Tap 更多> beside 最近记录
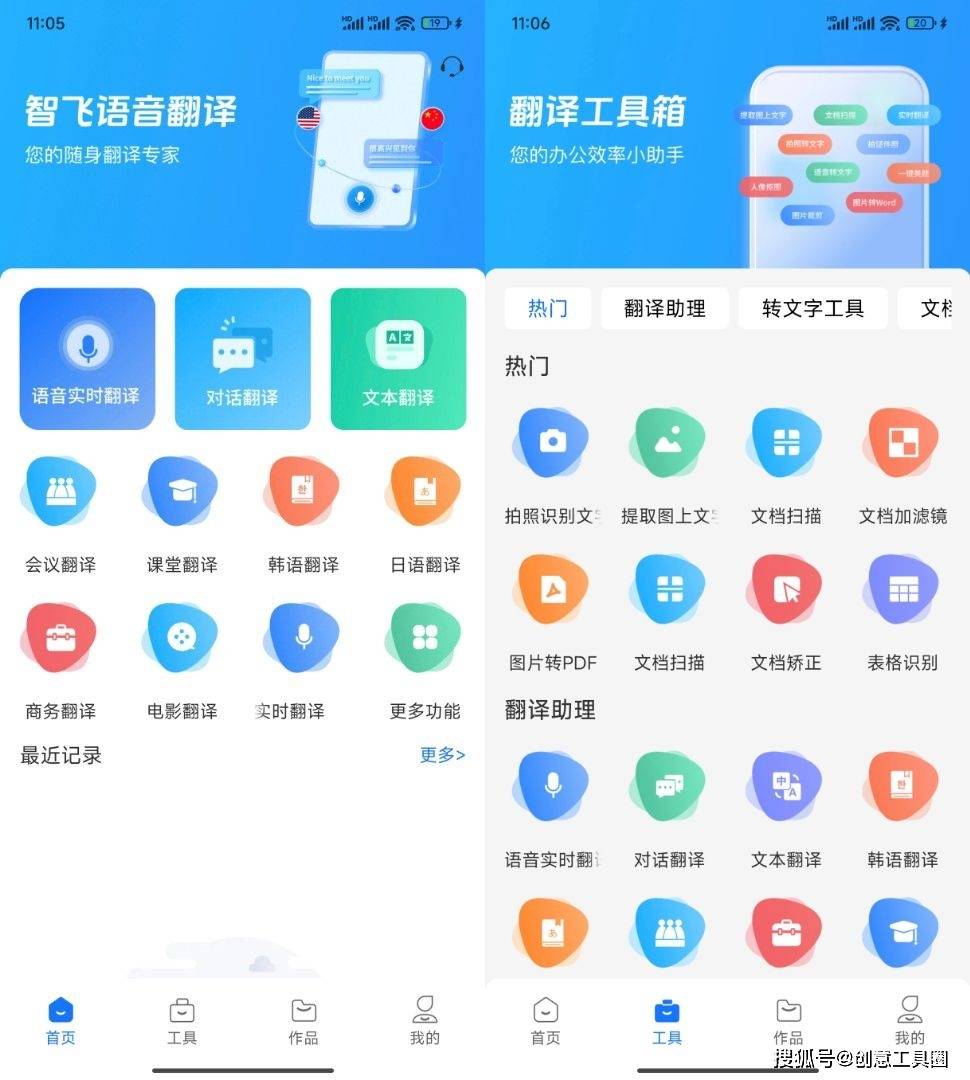 click(x=442, y=755)
